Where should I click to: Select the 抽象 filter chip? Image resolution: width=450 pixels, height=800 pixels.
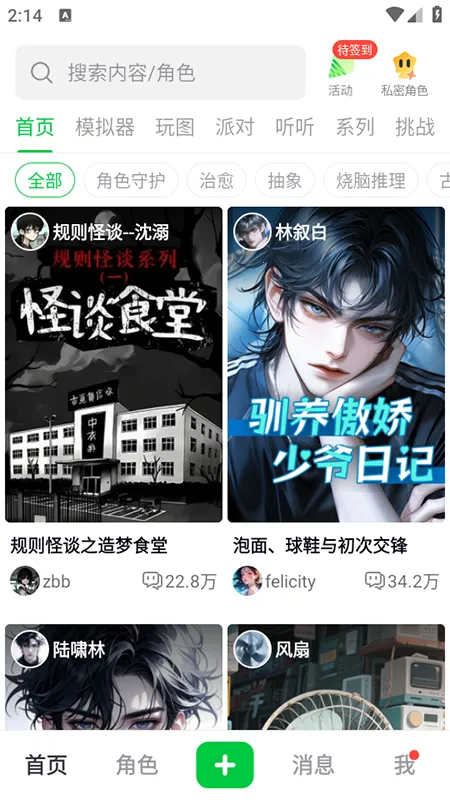click(x=285, y=180)
